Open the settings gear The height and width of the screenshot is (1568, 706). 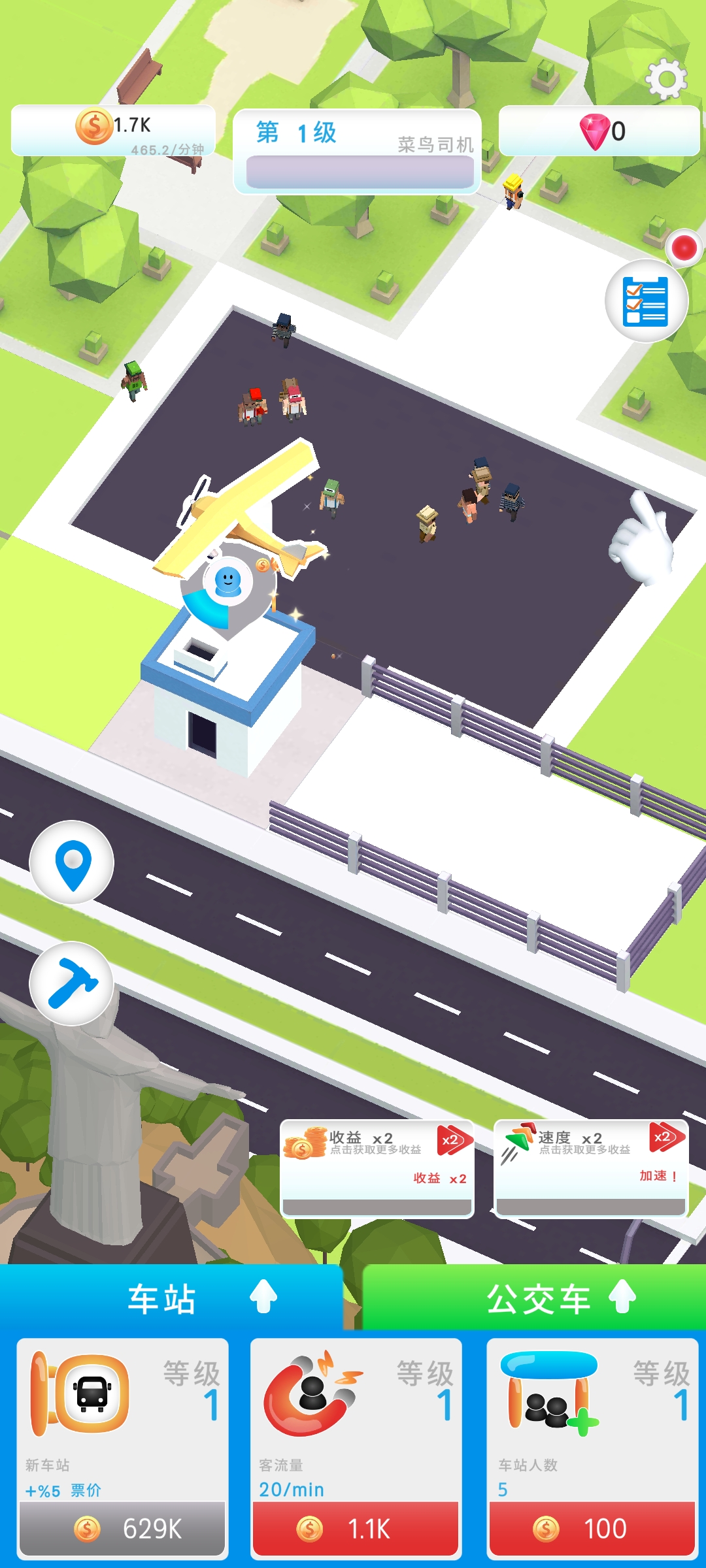(x=665, y=79)
